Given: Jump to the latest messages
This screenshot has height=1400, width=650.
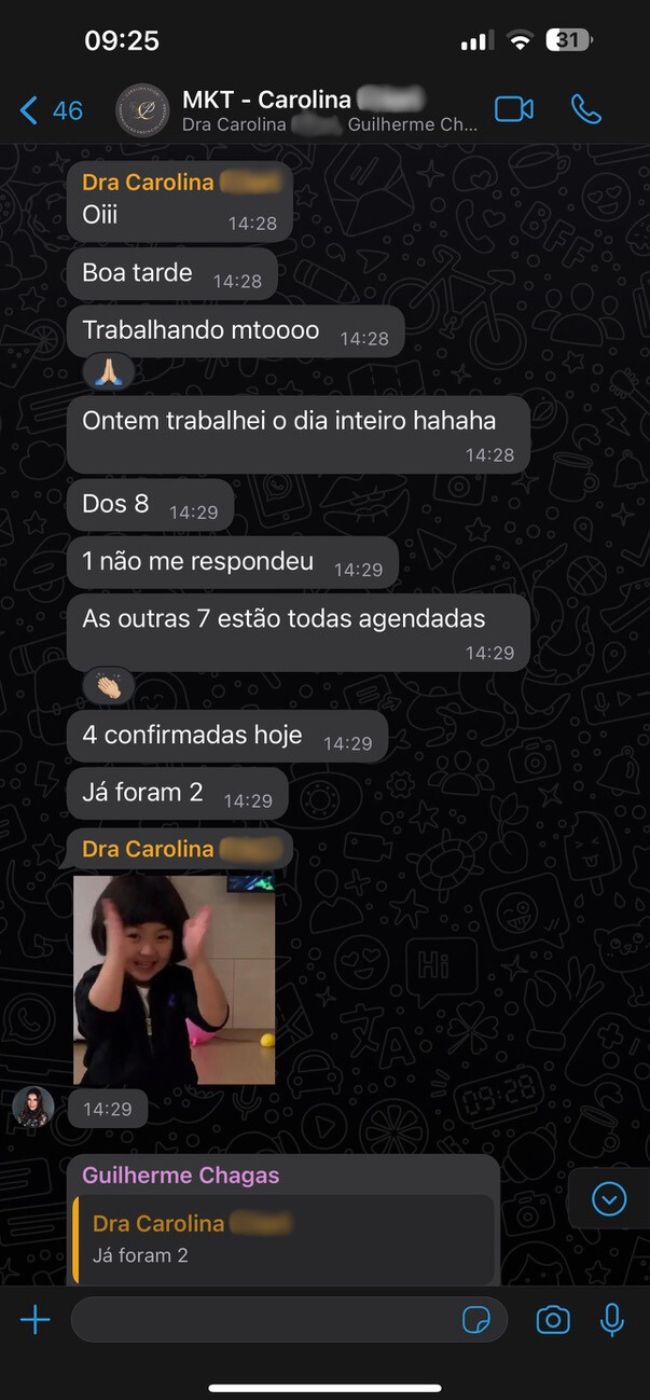Looking at the screenshot, I should [608, 1198].
